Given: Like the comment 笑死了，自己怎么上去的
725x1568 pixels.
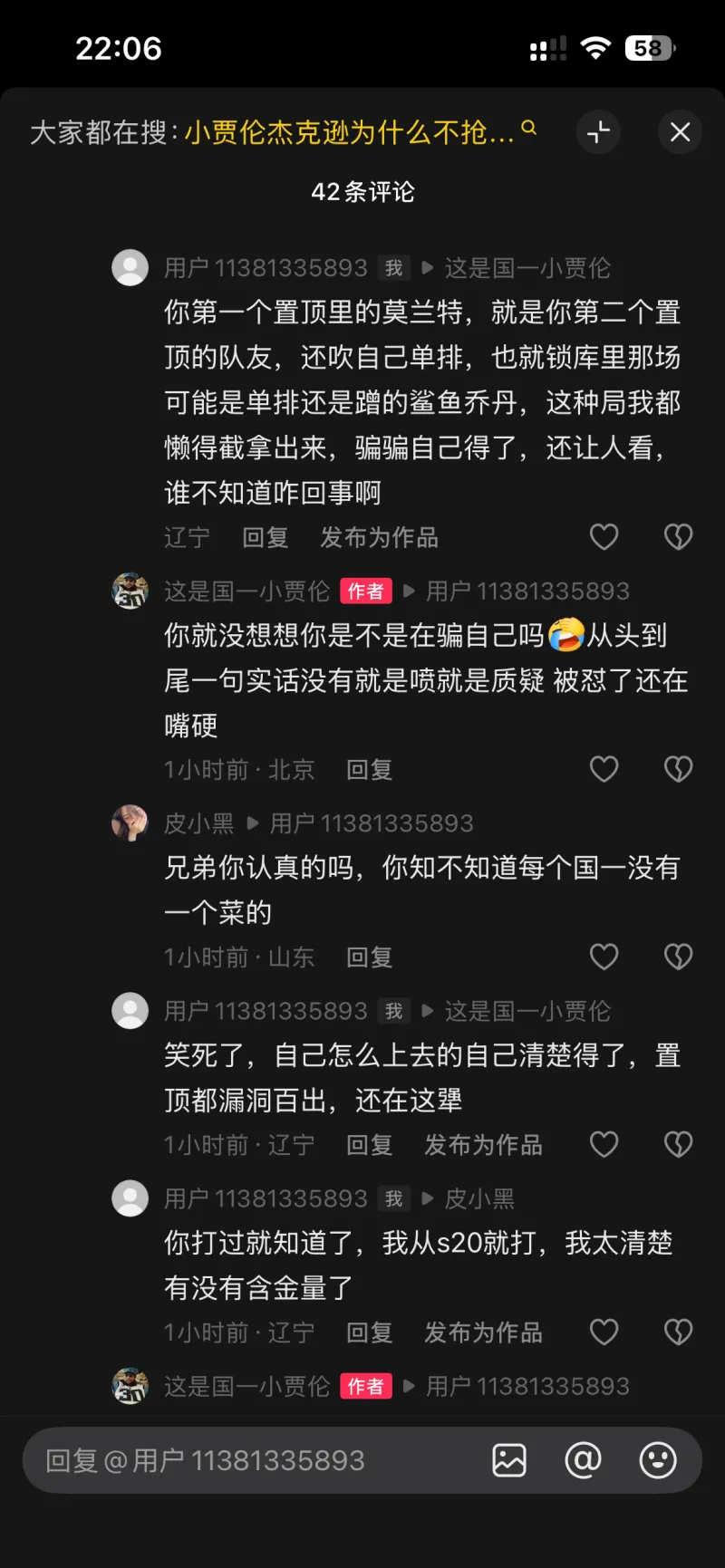Looking at the screenshot, I should coord(604,1144).
